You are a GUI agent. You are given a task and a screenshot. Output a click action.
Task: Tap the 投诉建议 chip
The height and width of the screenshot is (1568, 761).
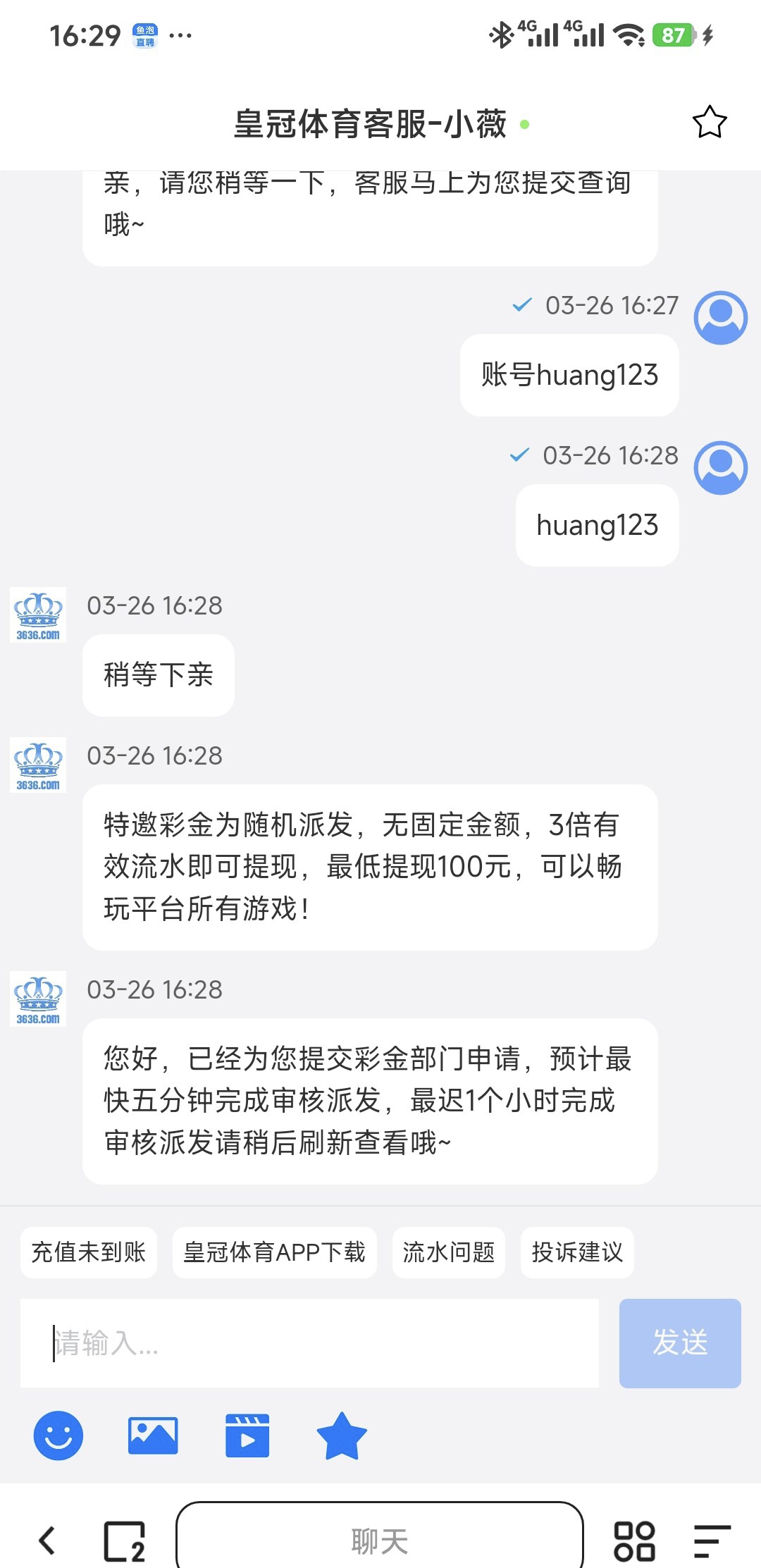577,1252
